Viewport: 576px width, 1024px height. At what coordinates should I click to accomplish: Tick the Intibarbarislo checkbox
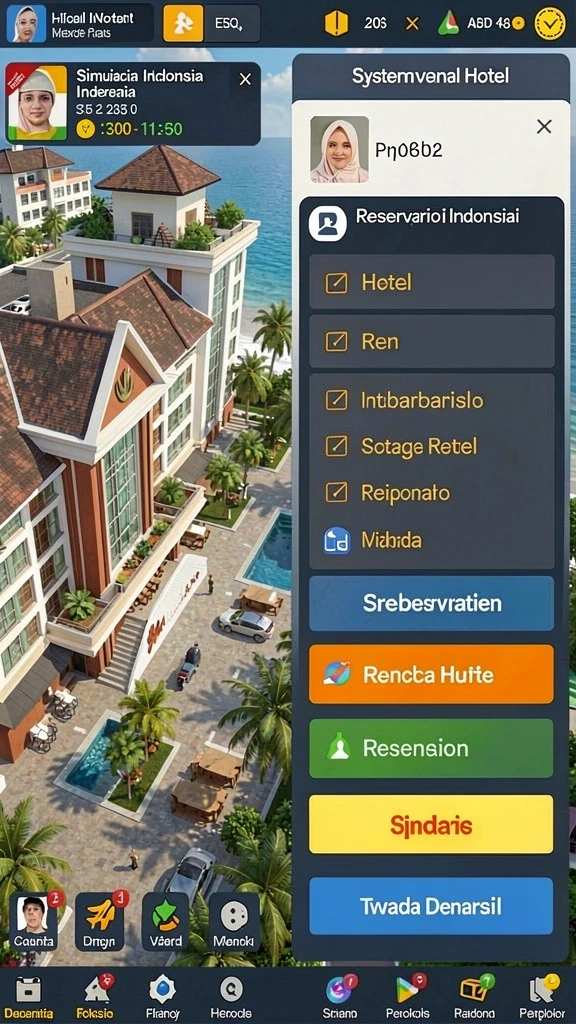[336, 400]
